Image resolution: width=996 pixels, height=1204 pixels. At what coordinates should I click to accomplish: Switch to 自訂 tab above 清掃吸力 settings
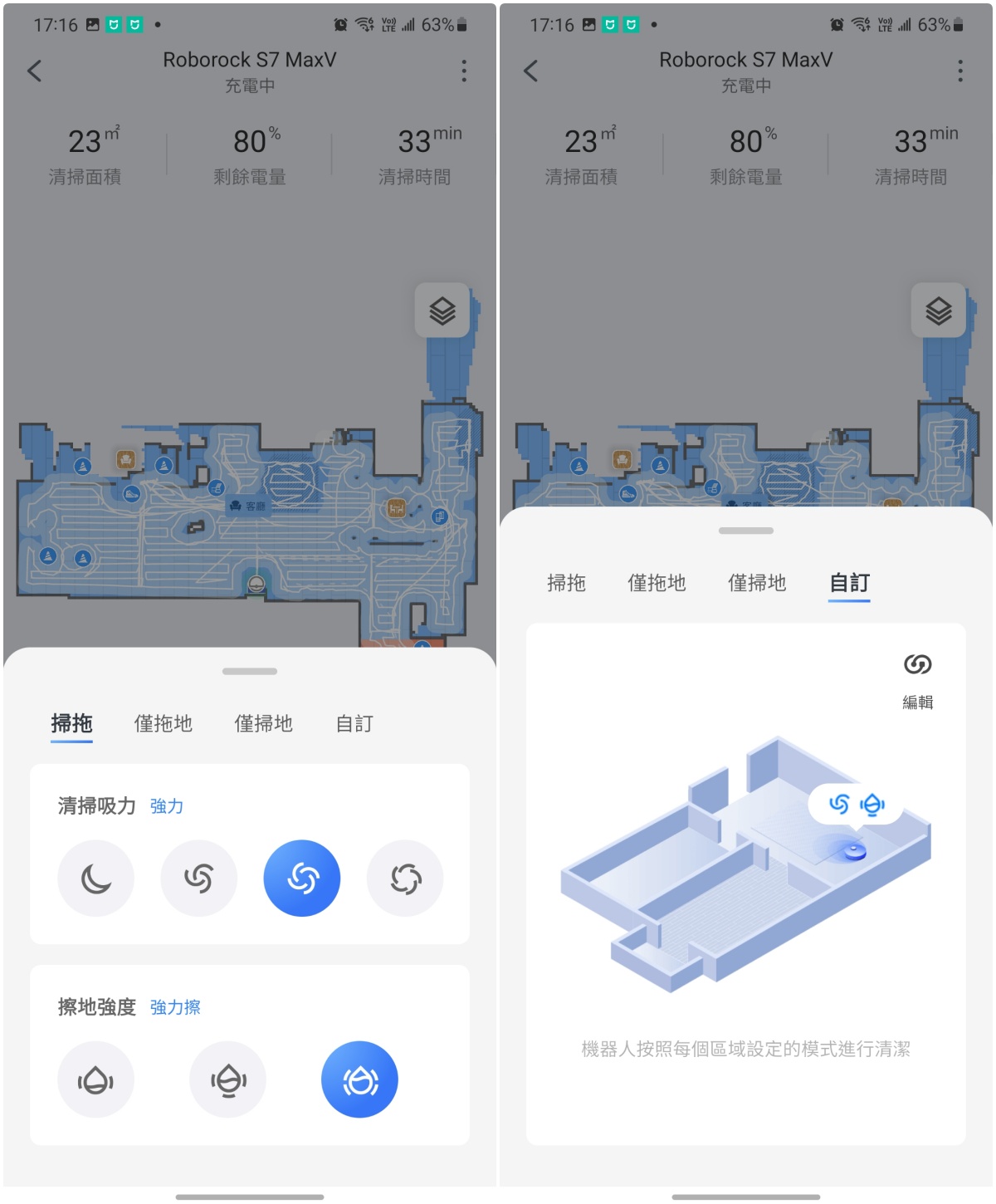point(354,723)
